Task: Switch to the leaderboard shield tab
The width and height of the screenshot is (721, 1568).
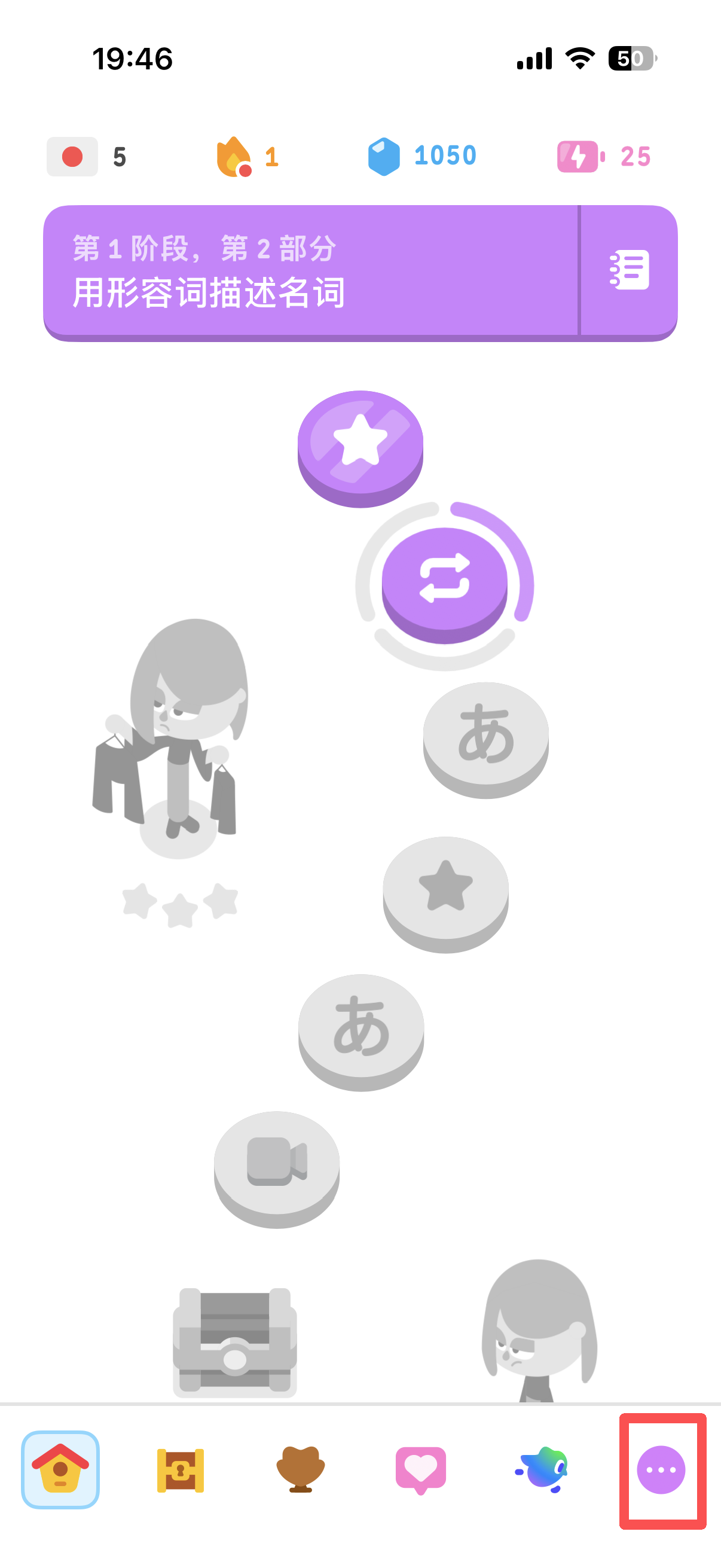Action: click(x=301, y=1469)
